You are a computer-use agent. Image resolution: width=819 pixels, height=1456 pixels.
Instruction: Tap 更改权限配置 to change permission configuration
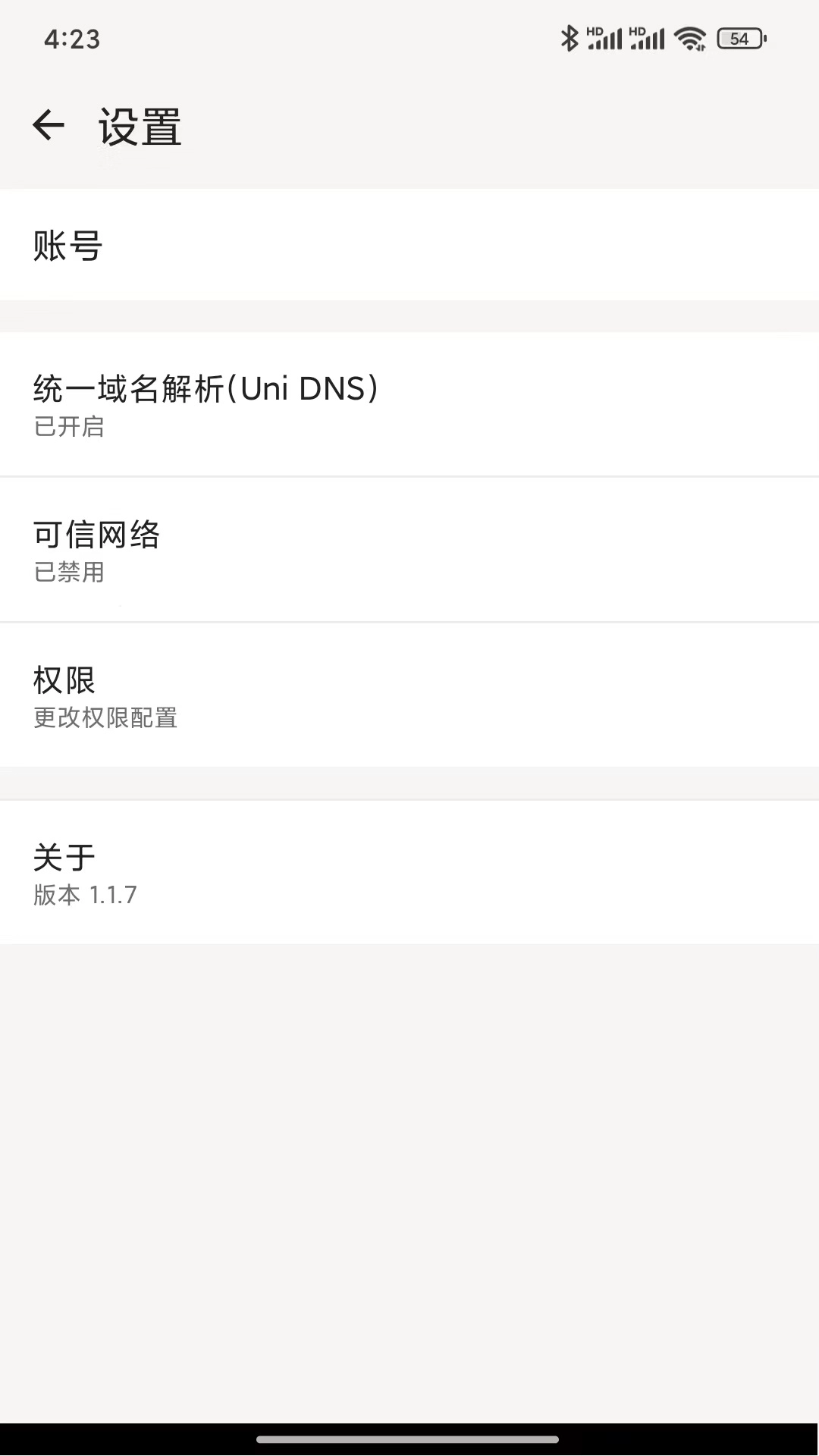(x=105, y=717)
